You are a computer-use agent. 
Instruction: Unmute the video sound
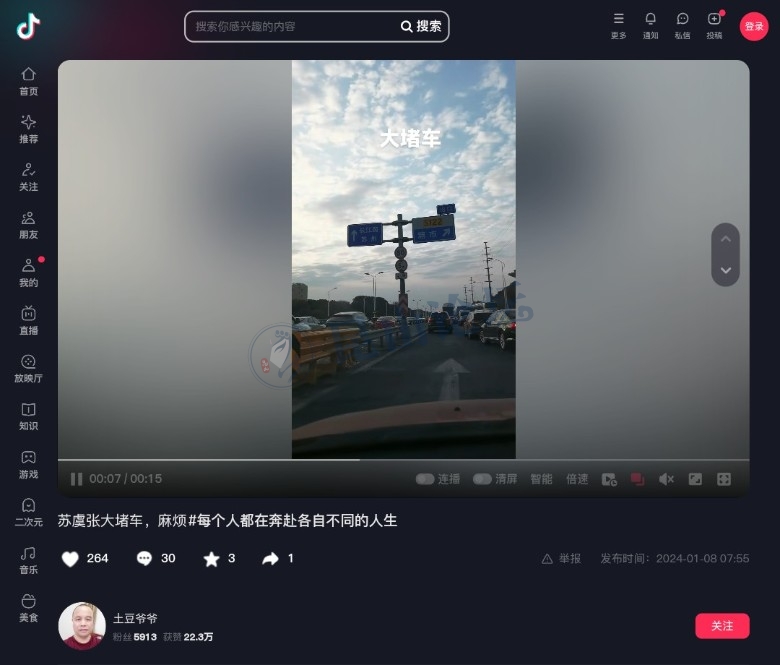[666, 479]
